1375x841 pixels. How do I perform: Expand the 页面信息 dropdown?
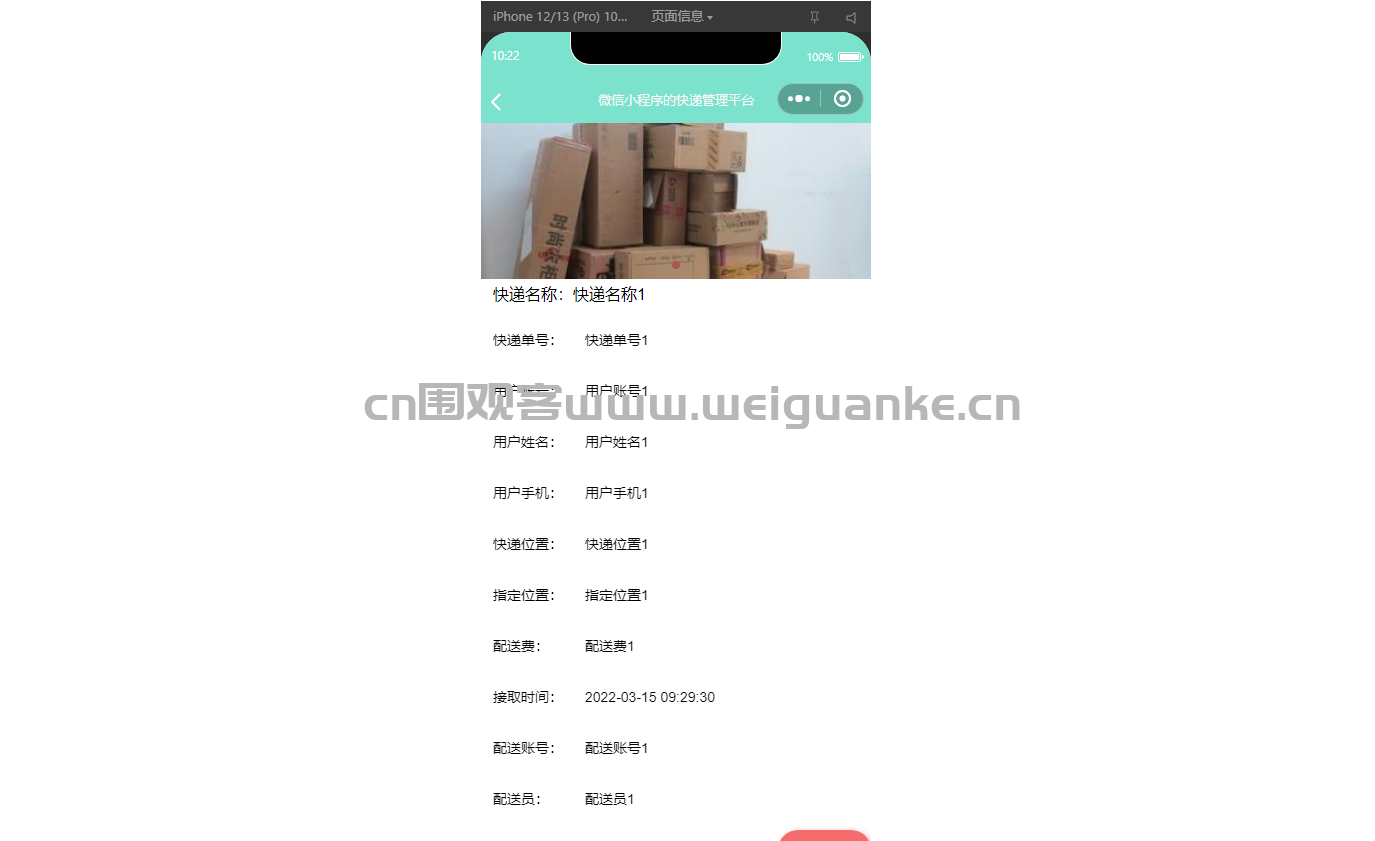pos(682,17)
